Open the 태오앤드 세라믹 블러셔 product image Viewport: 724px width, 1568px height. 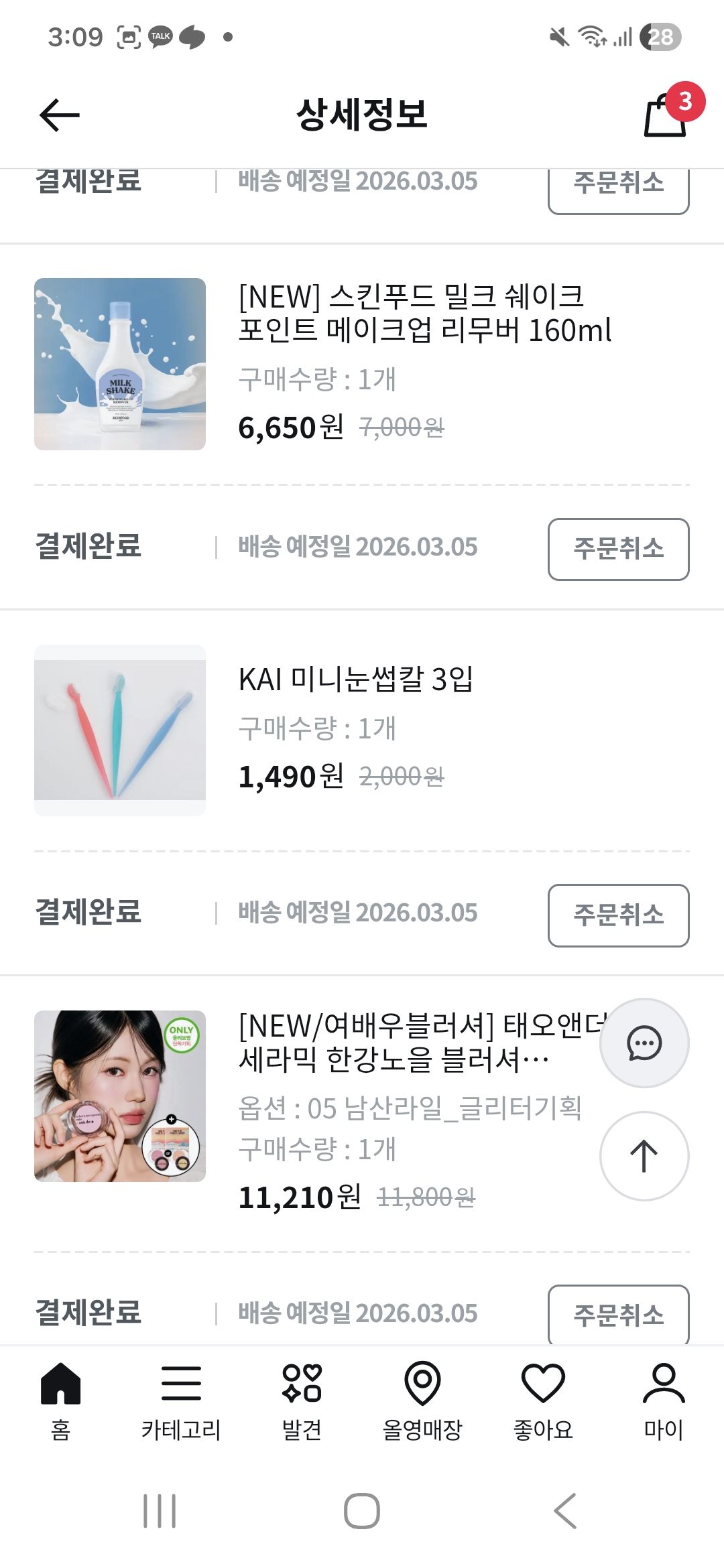[x=120, y=1096]
